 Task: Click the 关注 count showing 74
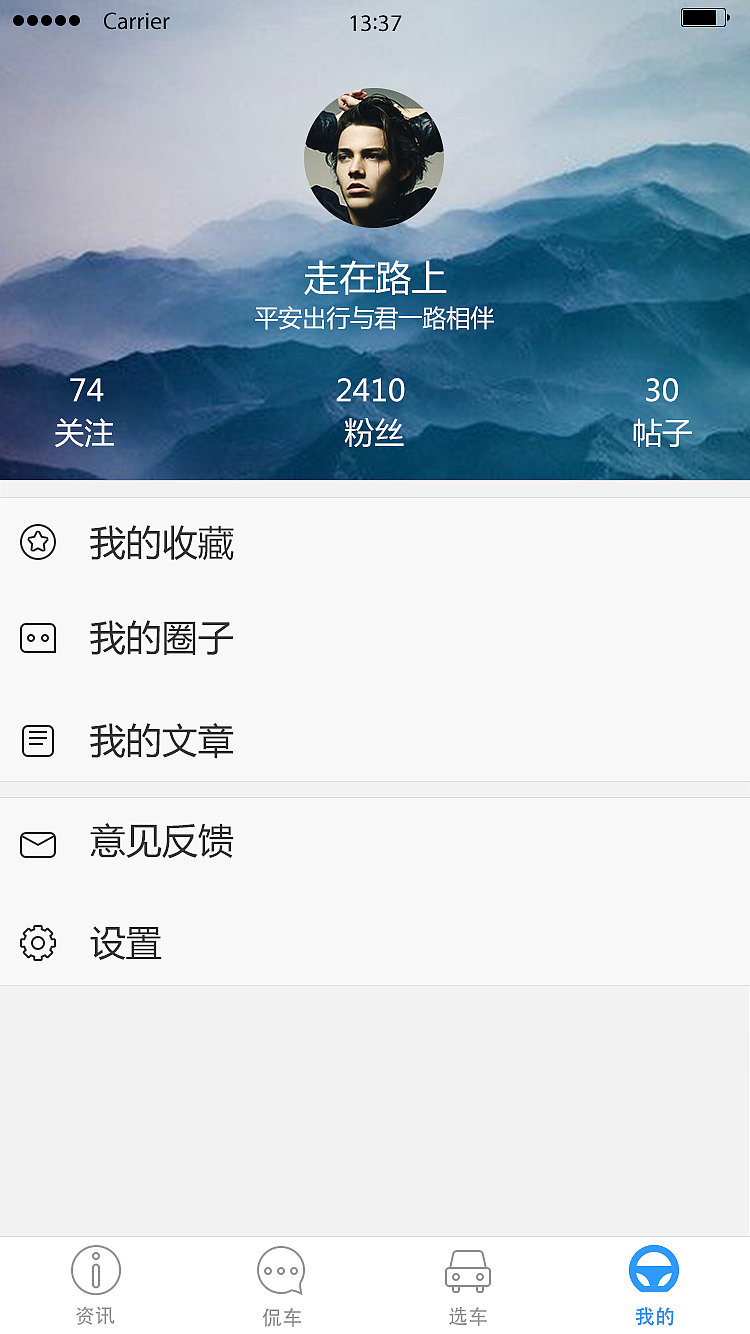click(86, 410)
